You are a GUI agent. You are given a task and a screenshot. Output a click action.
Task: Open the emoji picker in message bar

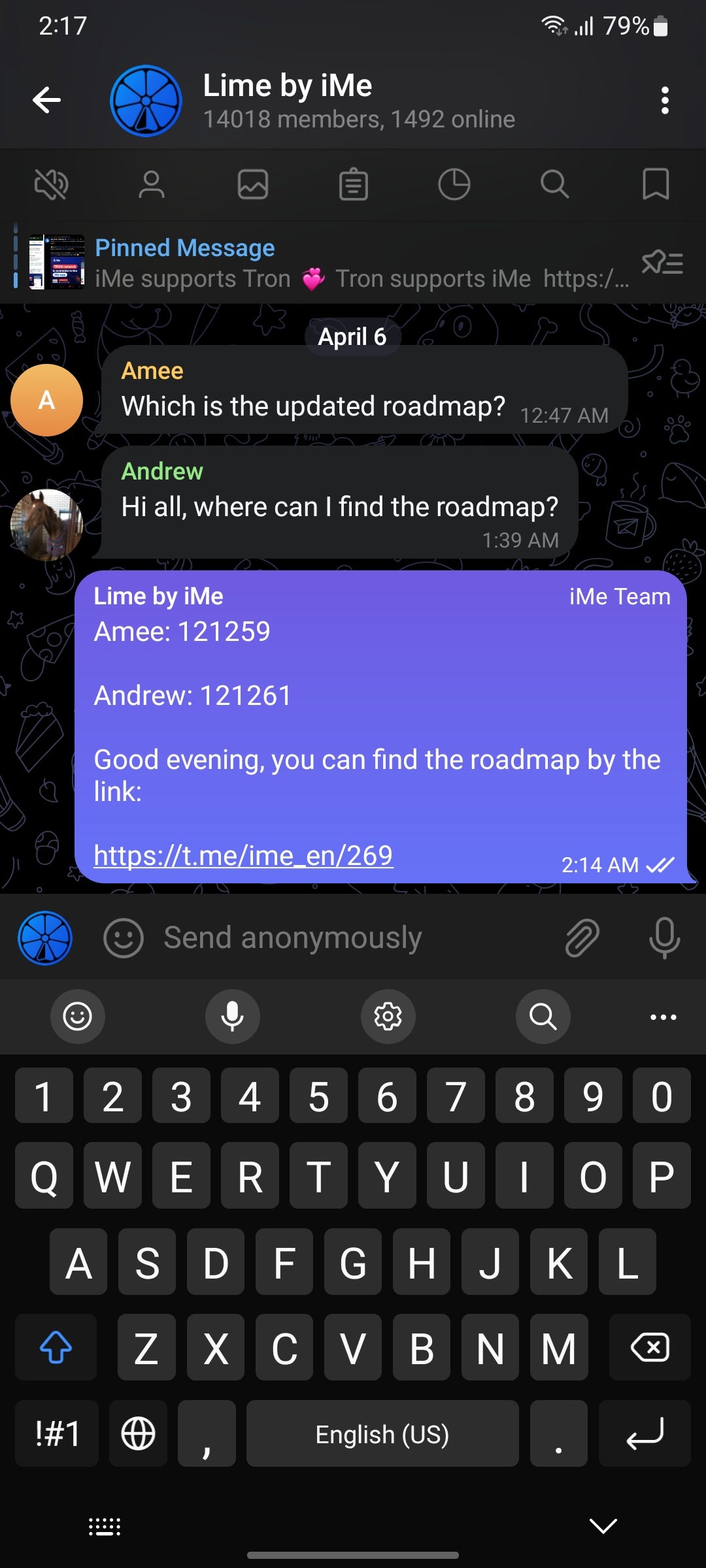pos(124,938)
